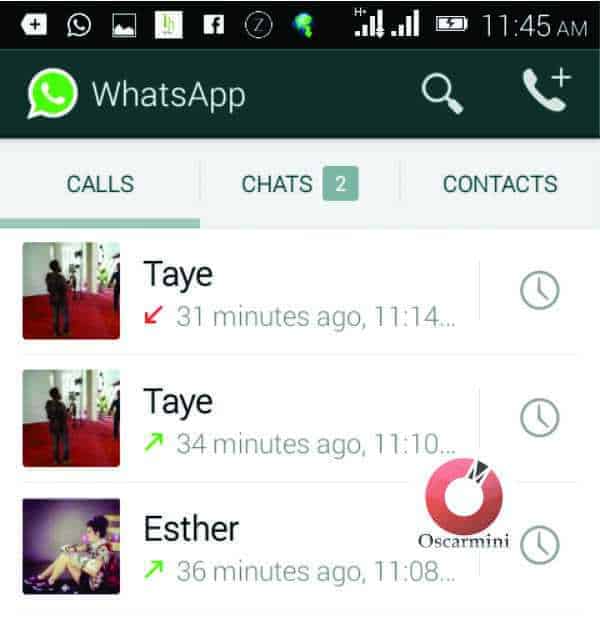Switch to the Chats tab
Viewport: 600px width, 627px height.
[299, 184]
